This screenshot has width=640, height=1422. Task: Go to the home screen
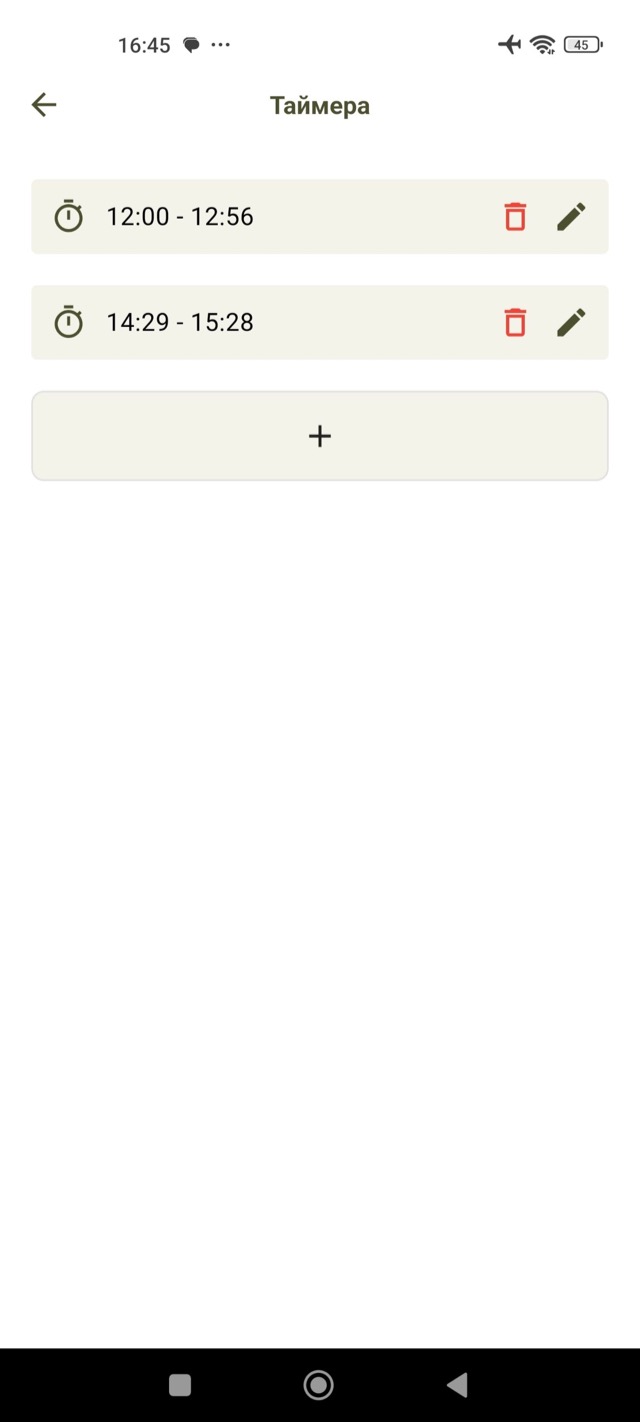[x=319, y=1385]
